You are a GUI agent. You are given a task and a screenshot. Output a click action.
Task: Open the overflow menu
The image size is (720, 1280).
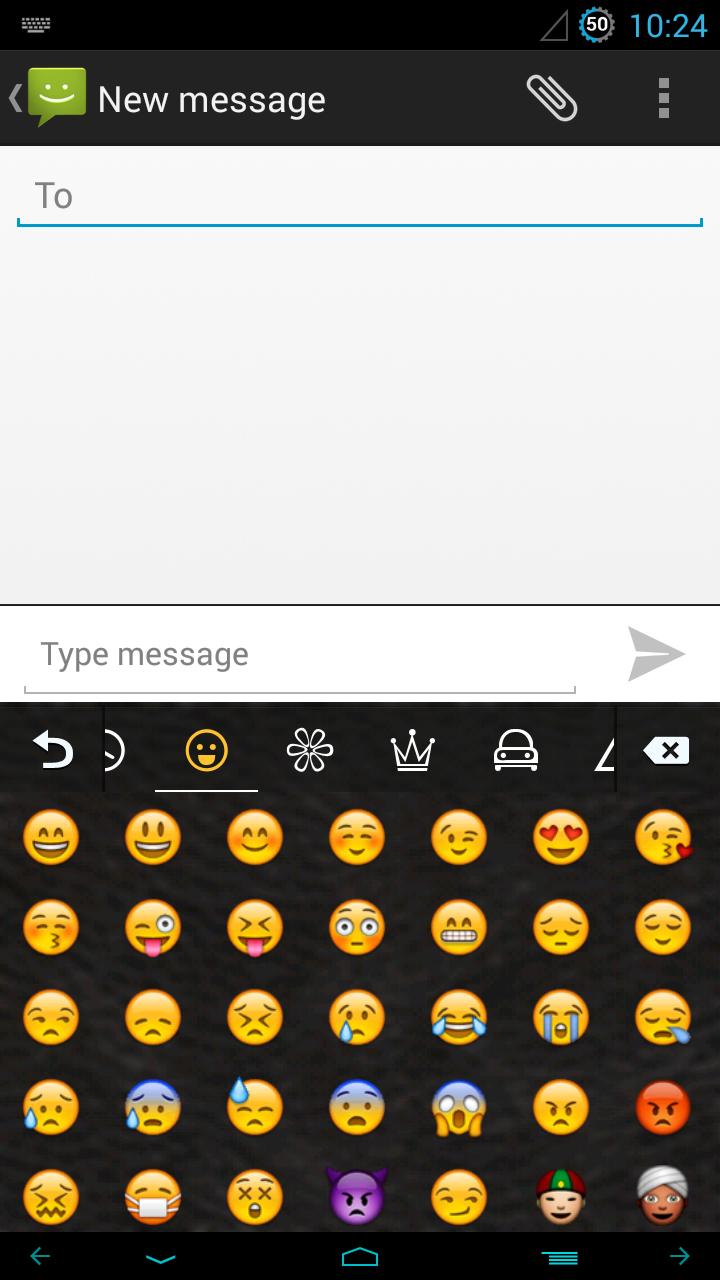tap(663, 98)
